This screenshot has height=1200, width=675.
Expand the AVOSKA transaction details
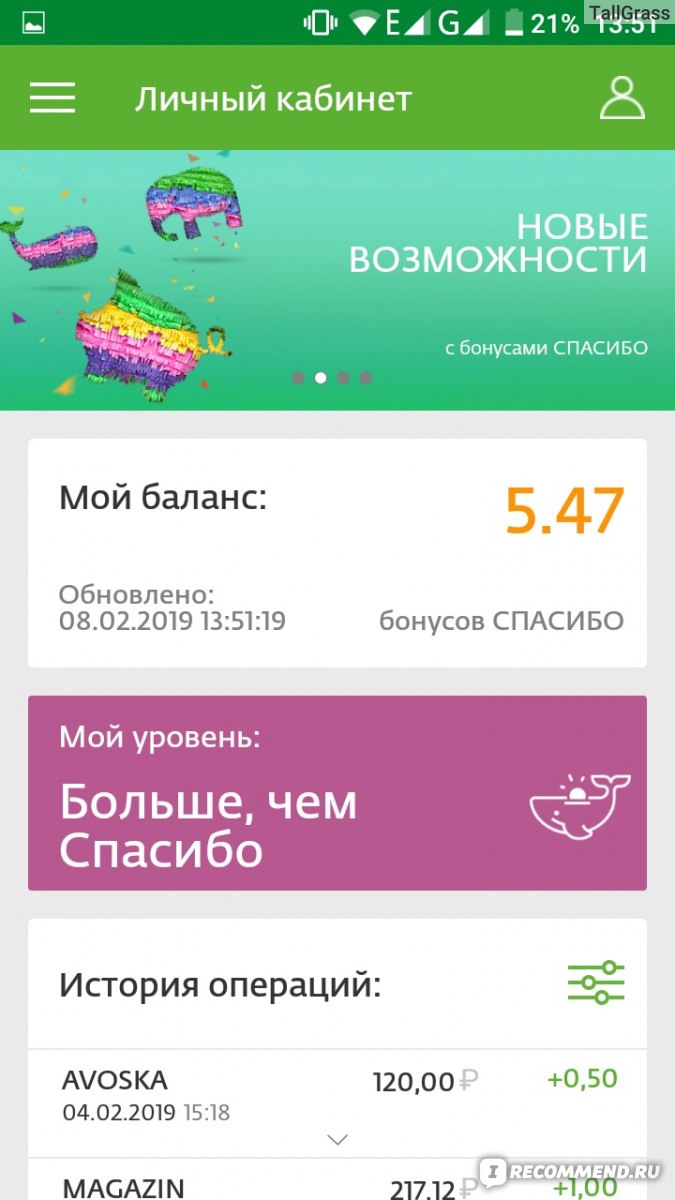click(x=337, y=1139)
